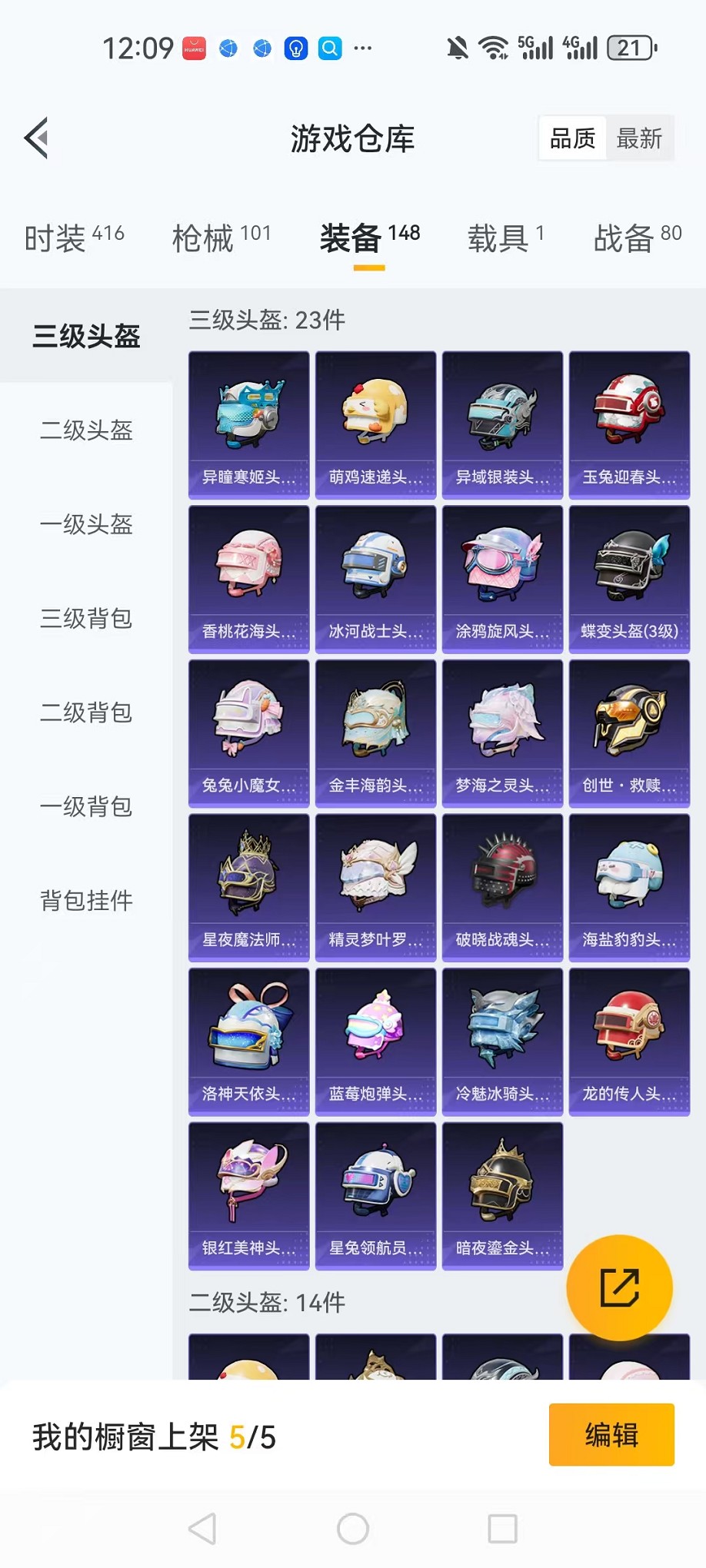Switch to the 时装 tab
This screenshot has width=706, height=1568.
coord(74,238)
